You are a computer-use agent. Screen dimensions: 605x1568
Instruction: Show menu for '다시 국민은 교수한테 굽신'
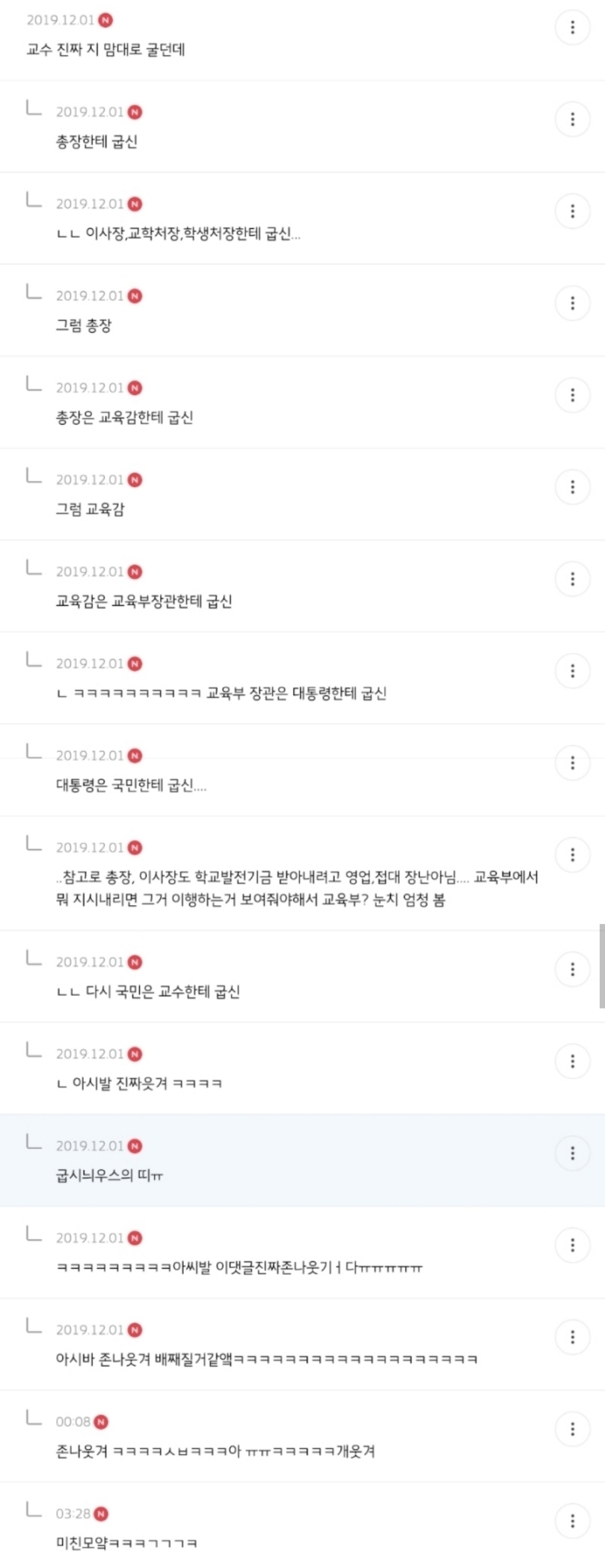click(572, 970)
